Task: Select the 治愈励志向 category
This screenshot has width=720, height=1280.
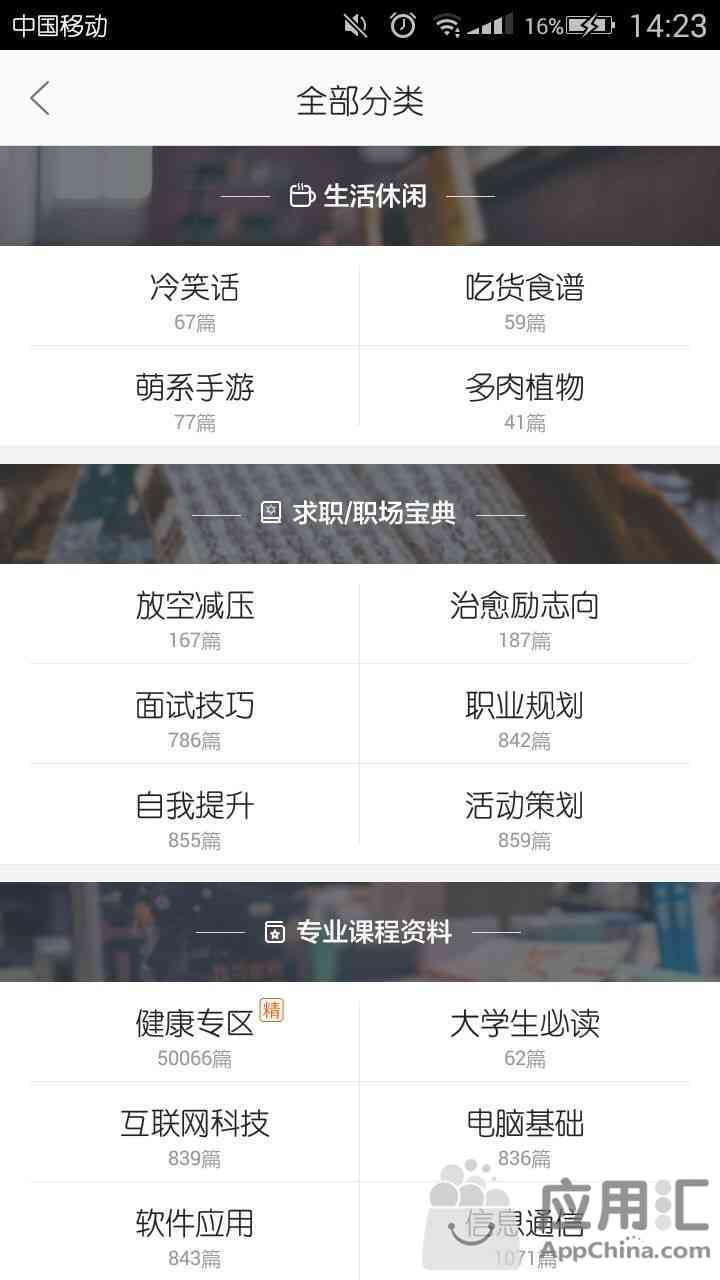Action: (x=524, y=617)
